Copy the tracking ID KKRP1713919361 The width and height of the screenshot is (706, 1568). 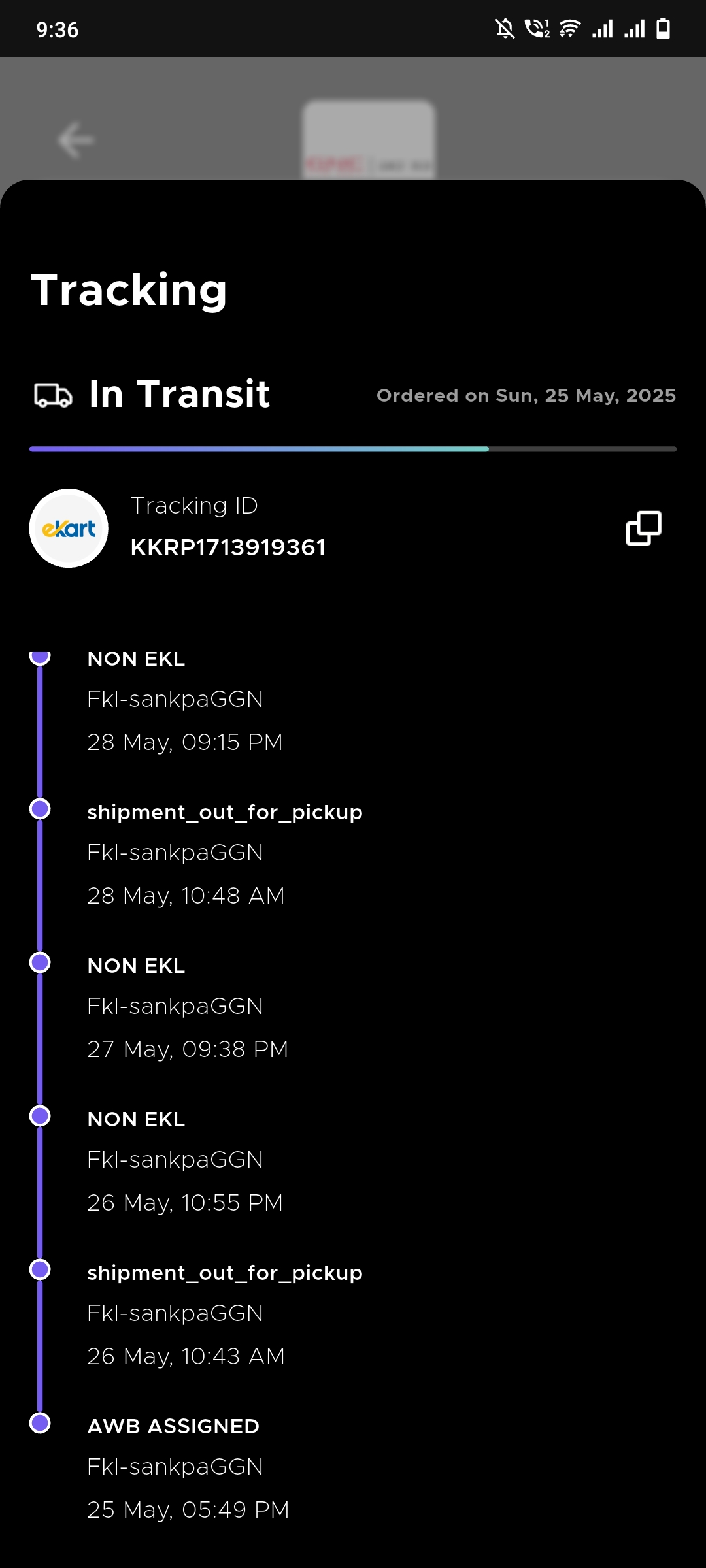[643, 528]
